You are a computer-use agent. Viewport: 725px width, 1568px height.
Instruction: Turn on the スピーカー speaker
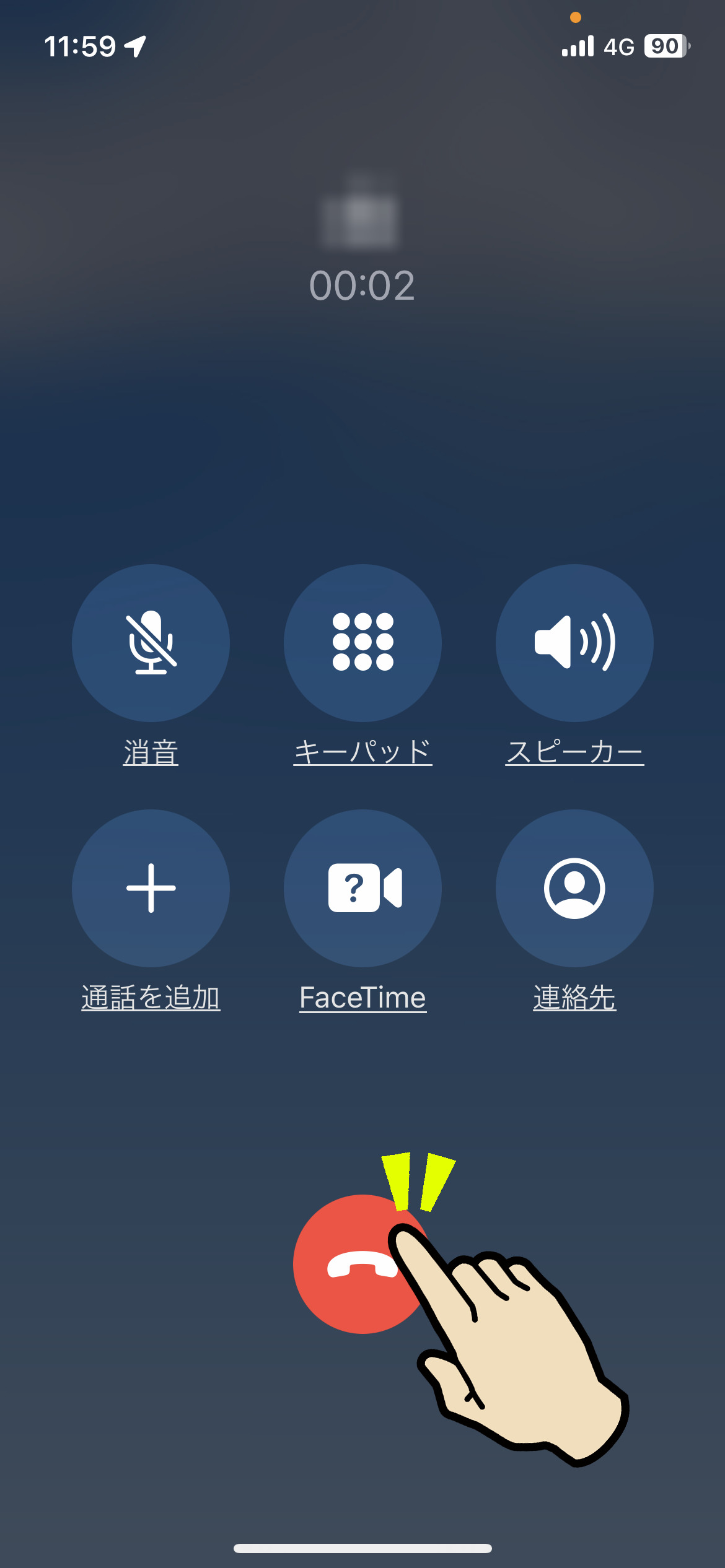point(574,643)
